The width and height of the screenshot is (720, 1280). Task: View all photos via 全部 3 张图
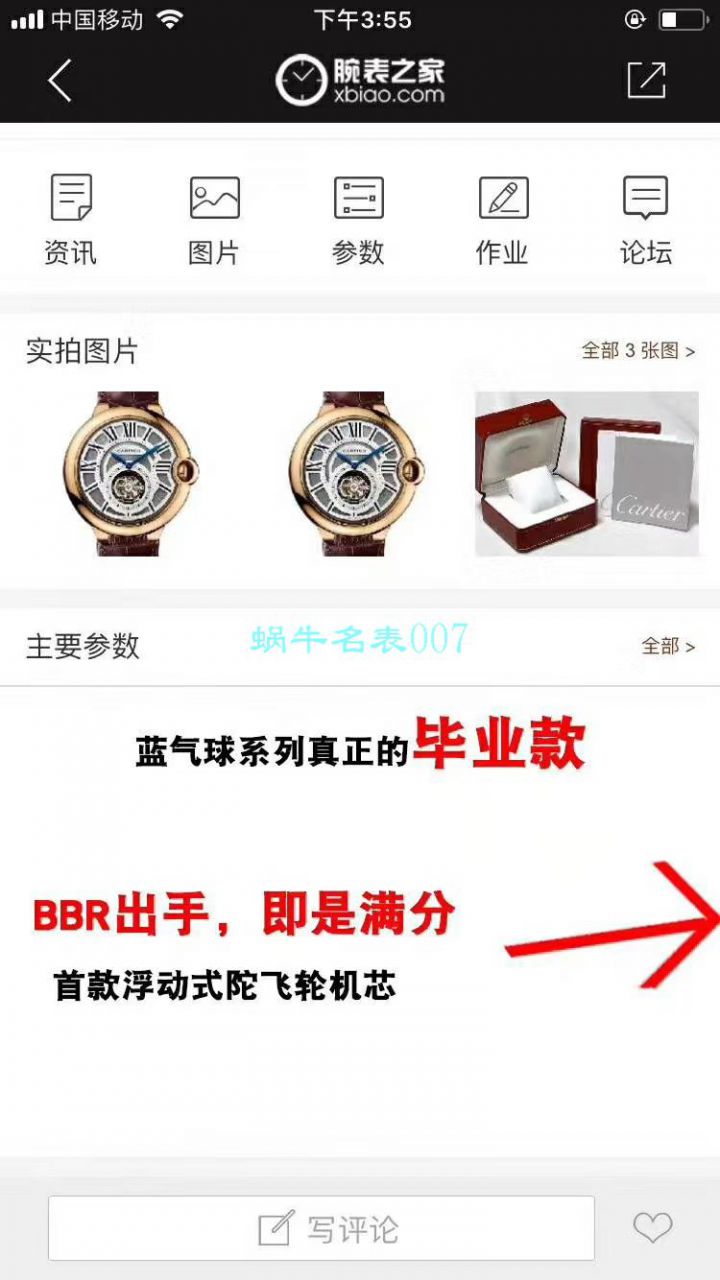click(638, 351)
